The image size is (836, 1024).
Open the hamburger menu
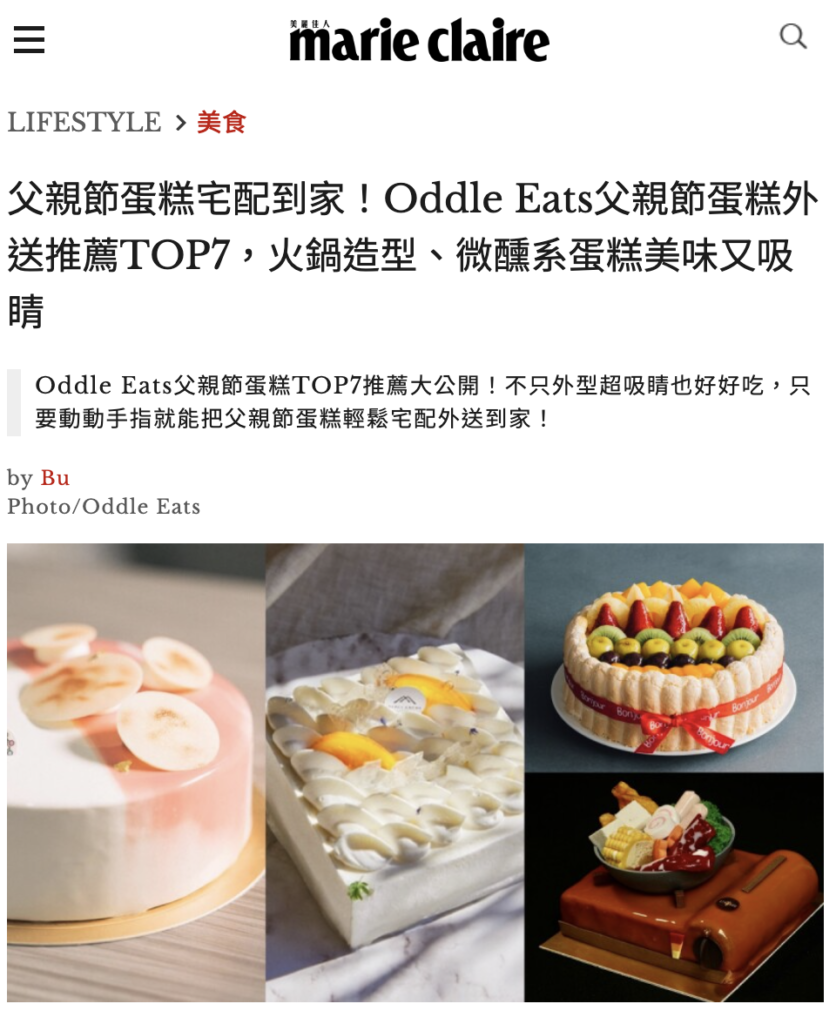29,40
